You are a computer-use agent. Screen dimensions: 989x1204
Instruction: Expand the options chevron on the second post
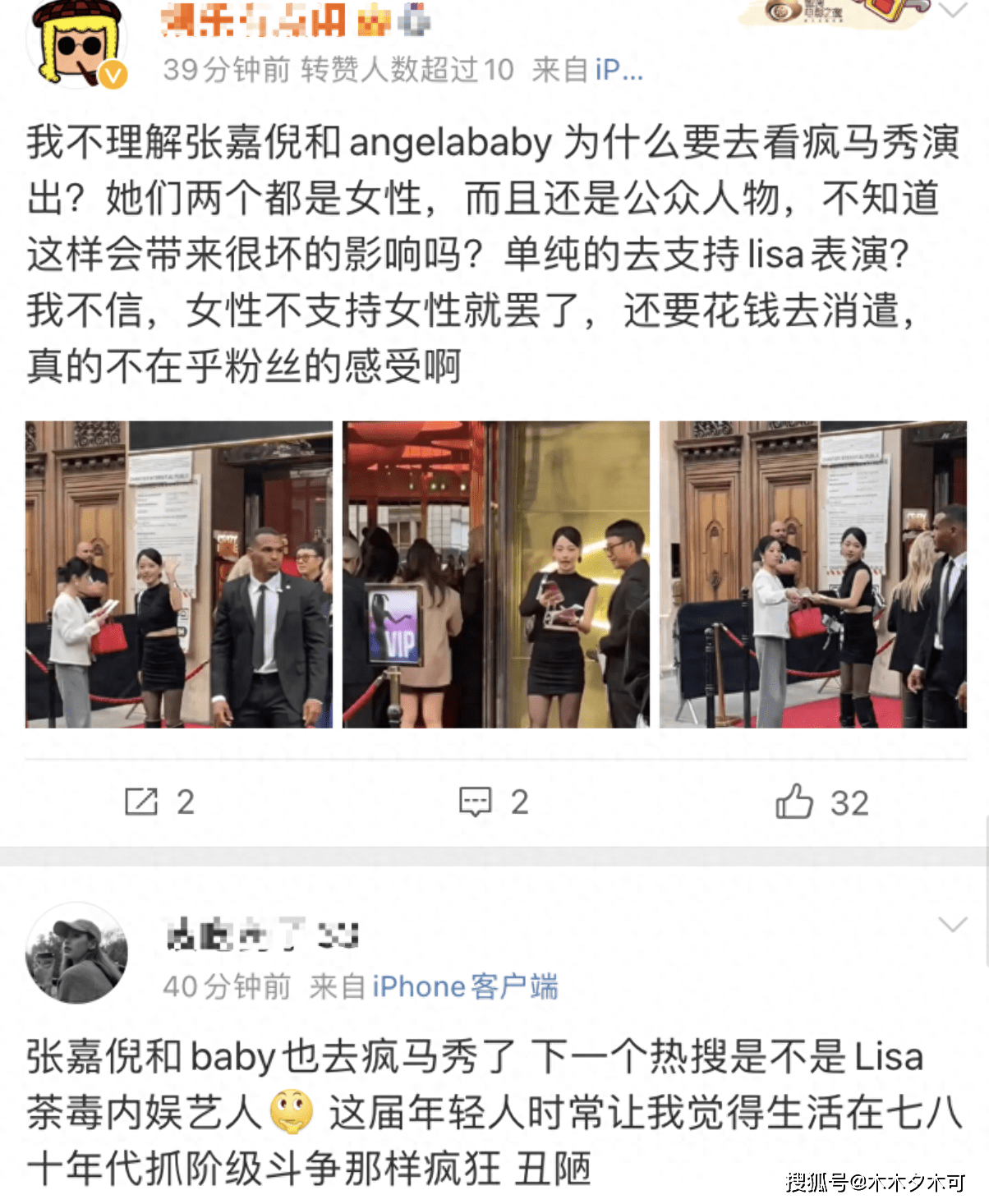[953, 926]
